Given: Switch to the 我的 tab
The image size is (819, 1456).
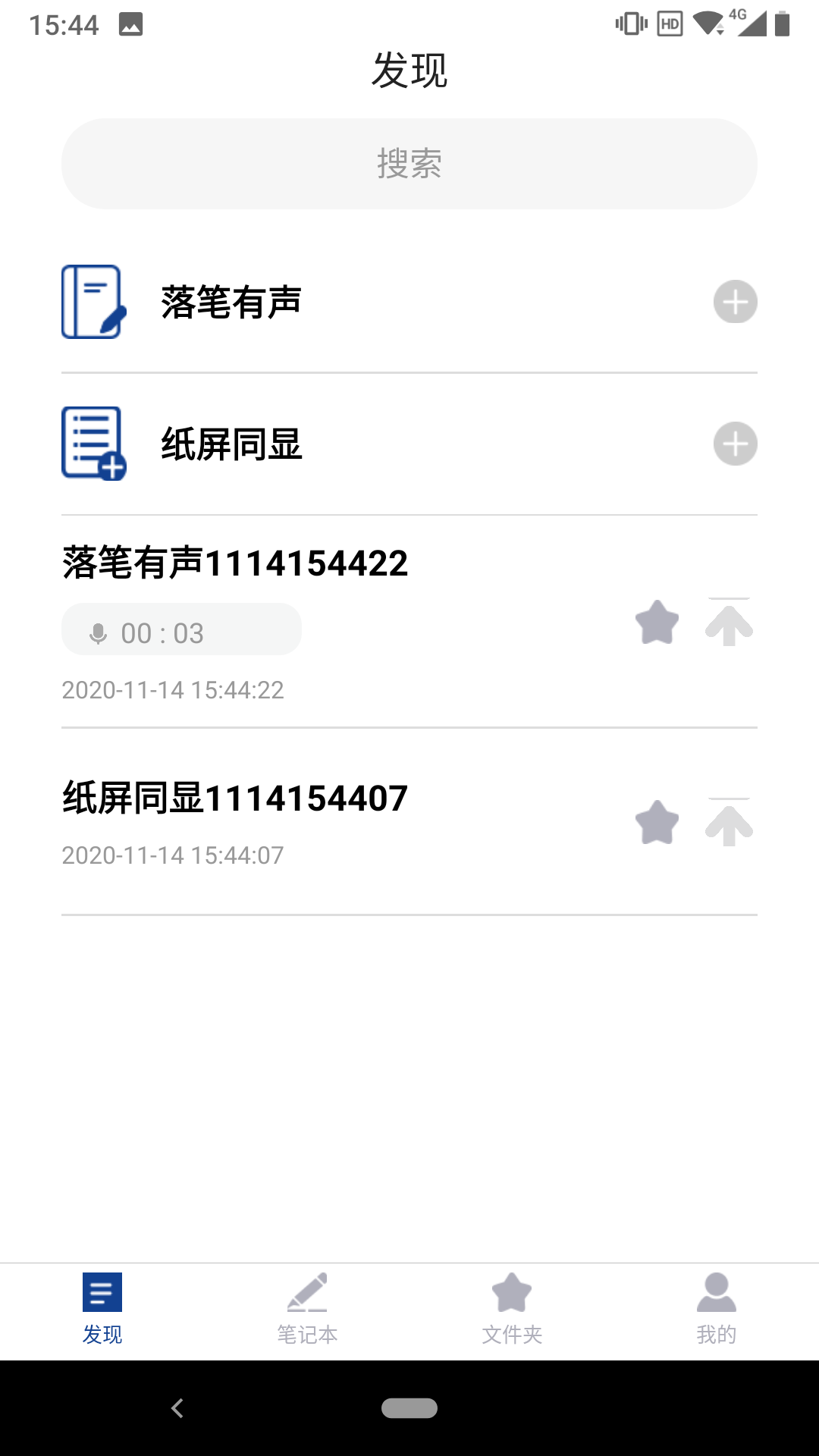Looking at the screenshot, I should [x=716, y=1304].
